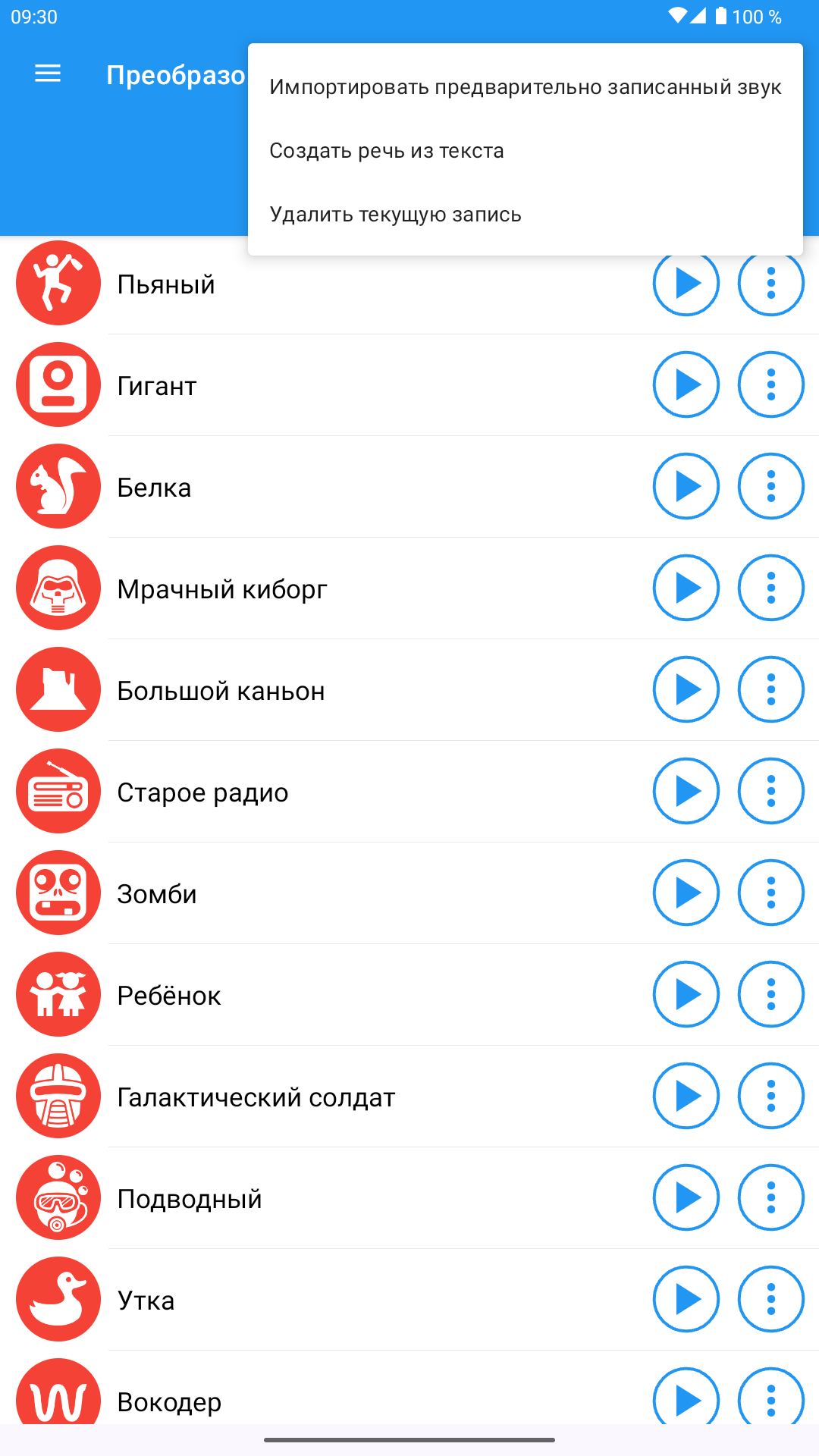Image resolution: width=819 pixels, height=1456 pixels.
Task: Play the Большой каньон effect
Action: pyautogui.click(x=686, y=689)
